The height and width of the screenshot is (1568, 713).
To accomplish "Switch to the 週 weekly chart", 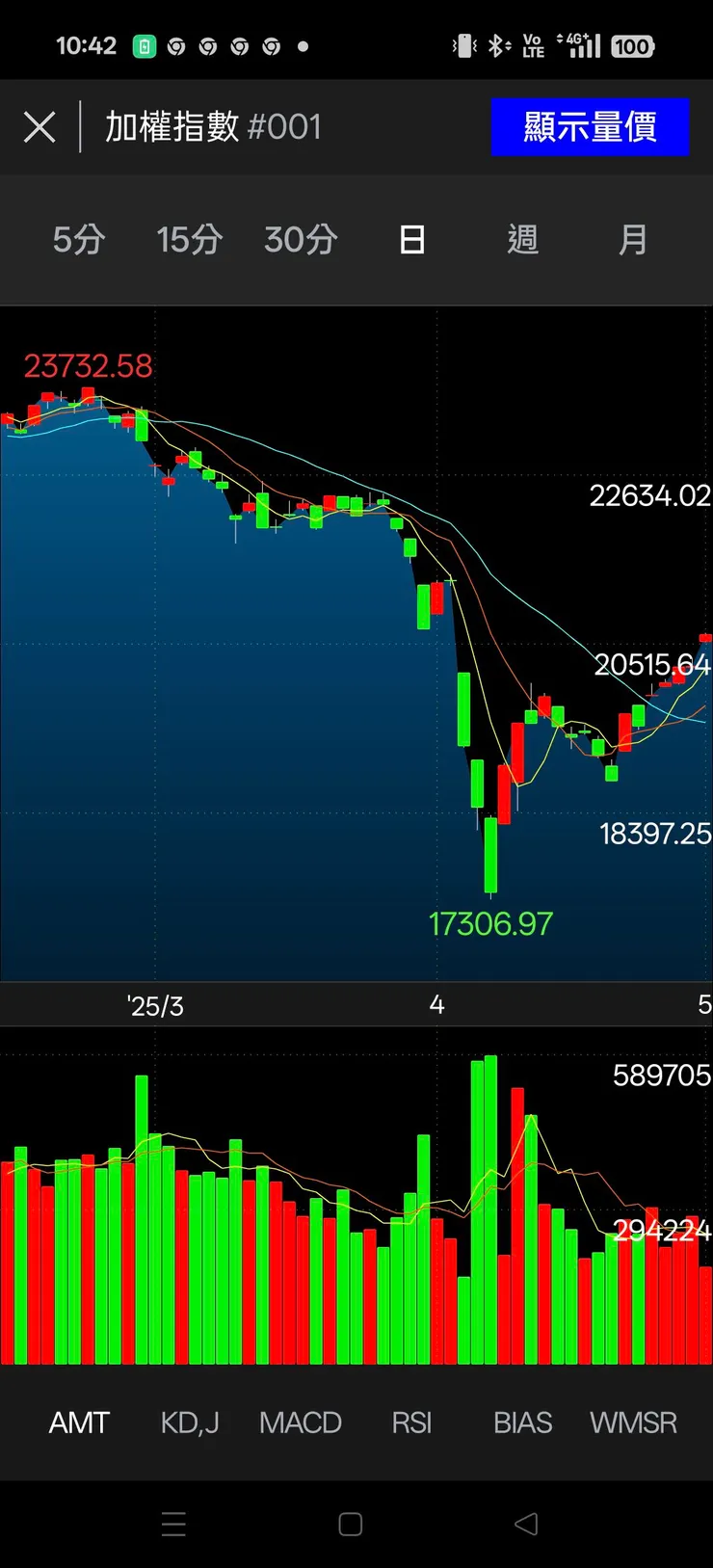I will (x=522, y=239).
